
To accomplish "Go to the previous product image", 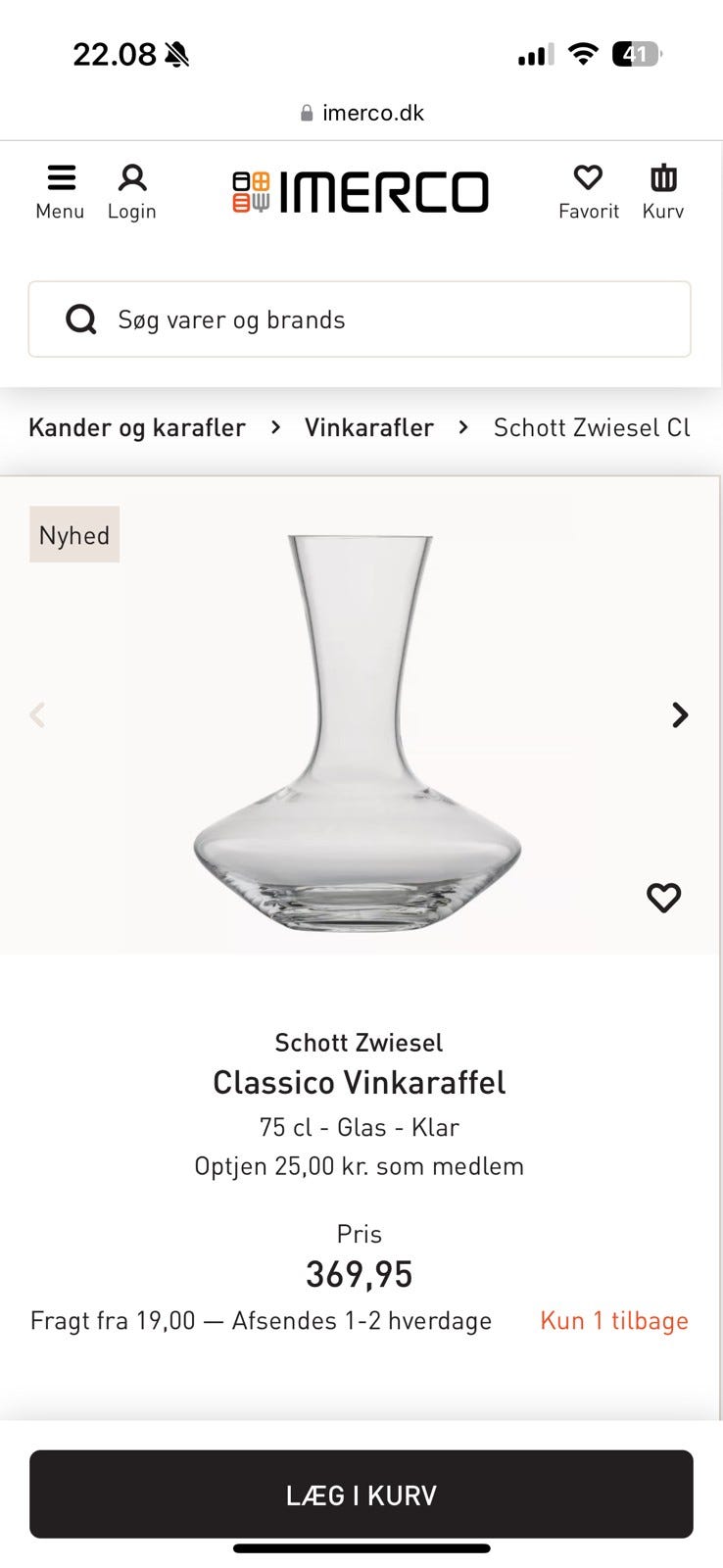I will [36, 714].
